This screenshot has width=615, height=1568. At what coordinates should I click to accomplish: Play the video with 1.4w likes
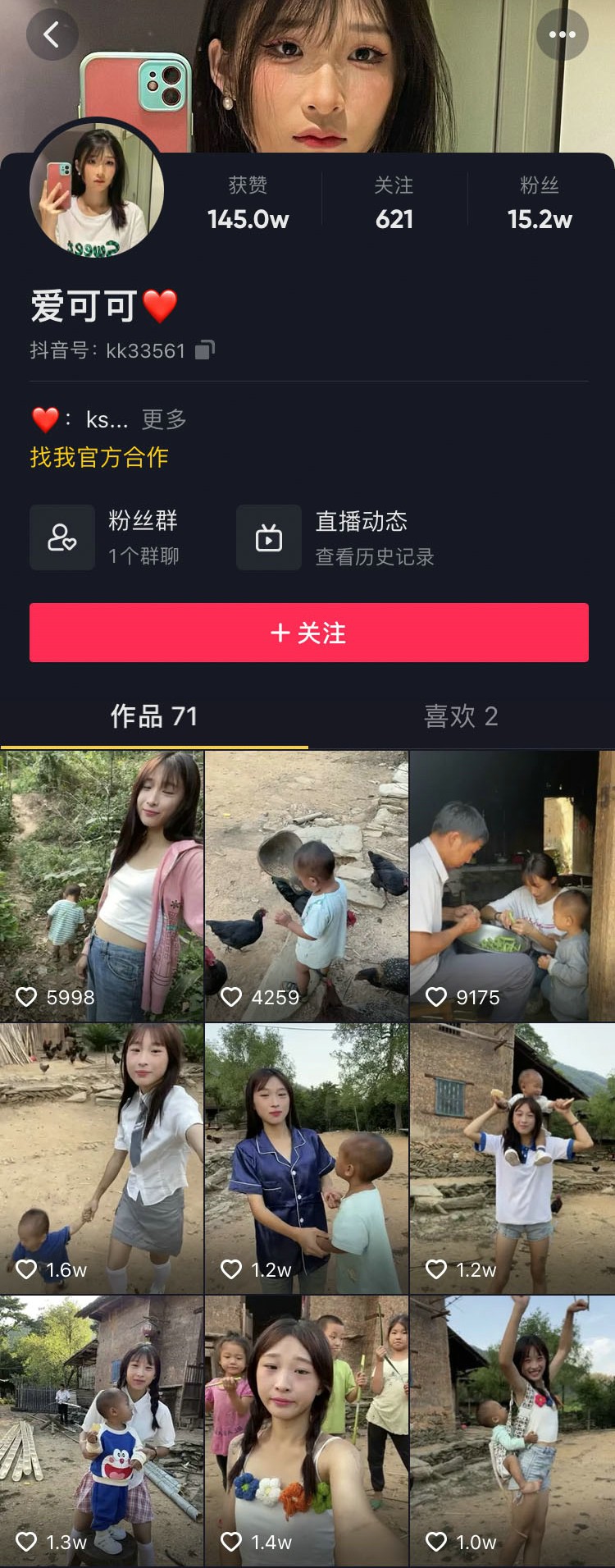coord(307,1431)
